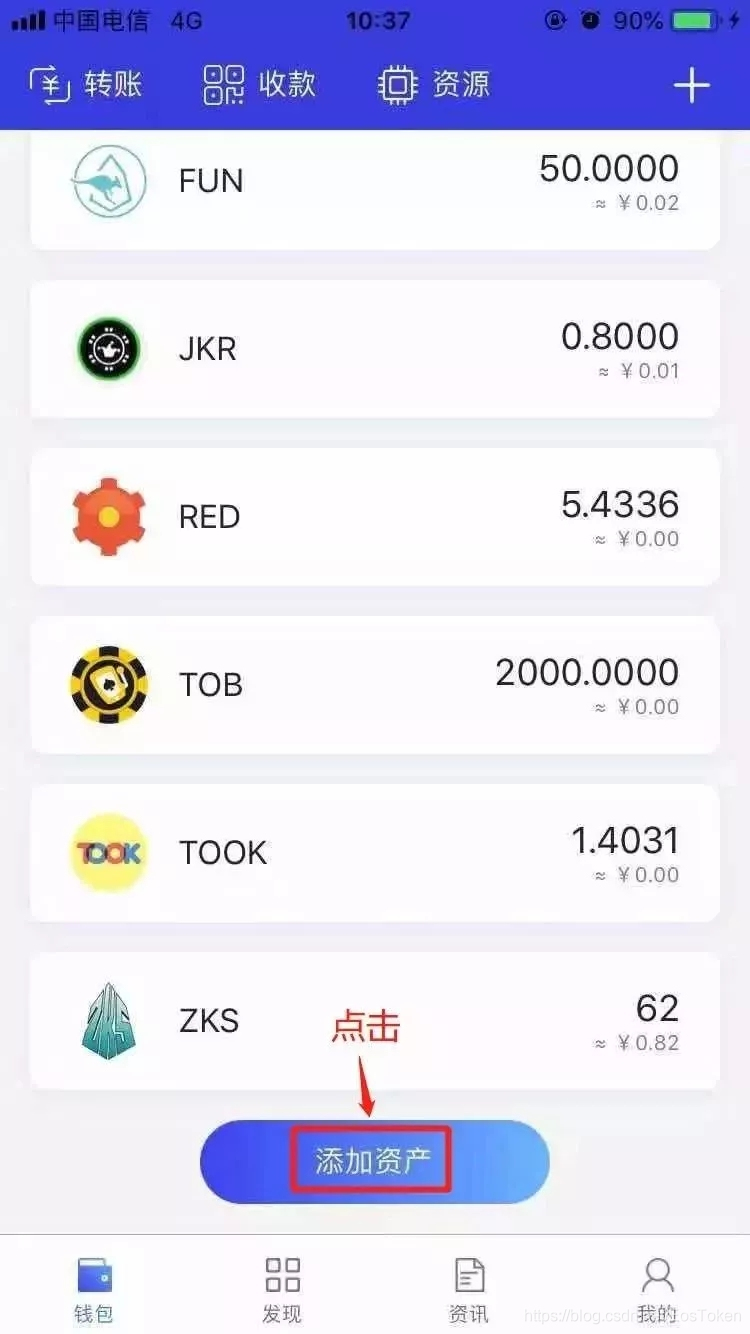
Task: Tap the 添加资产 add asset button
Action: (374, 1161)
